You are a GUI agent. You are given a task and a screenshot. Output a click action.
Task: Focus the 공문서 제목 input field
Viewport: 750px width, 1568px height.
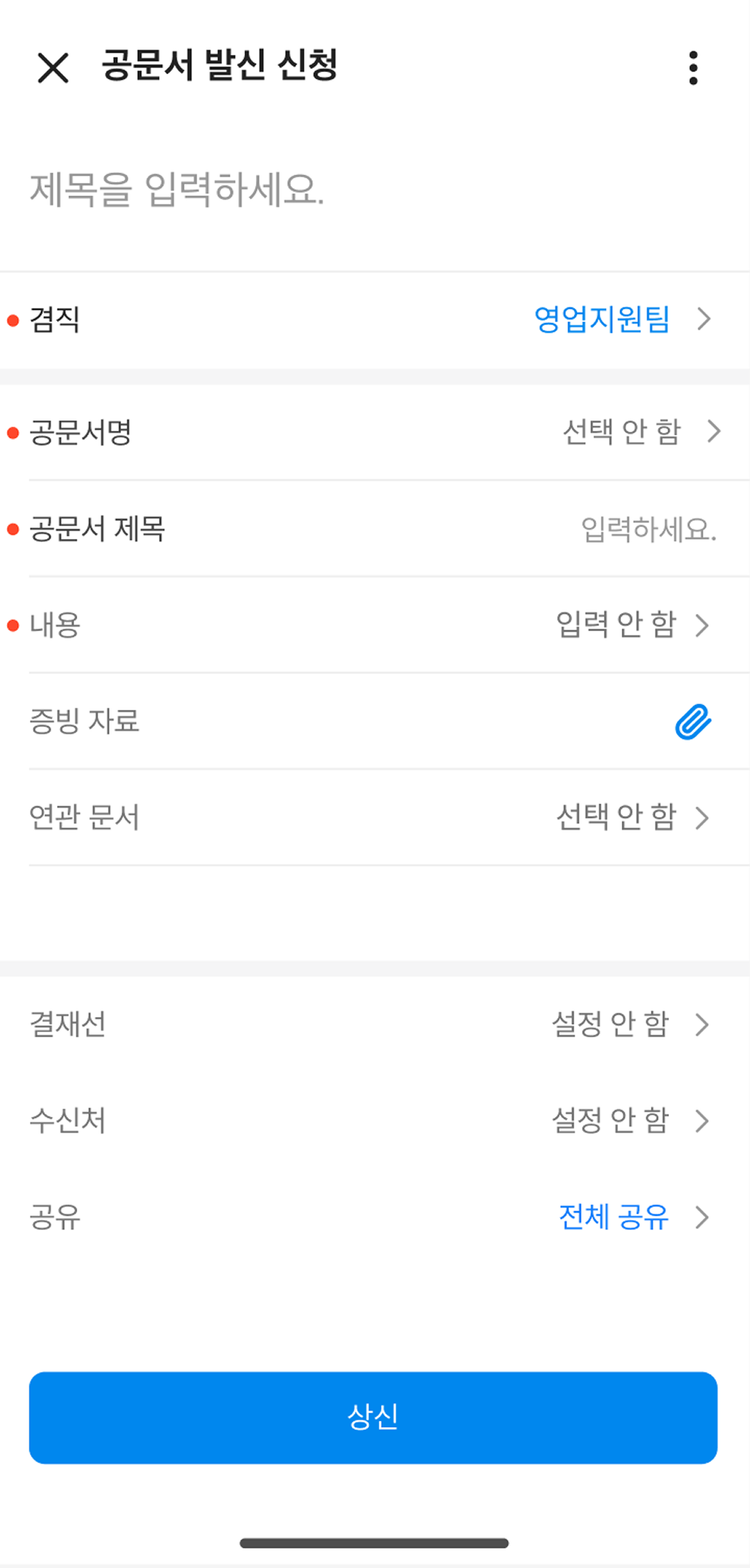click(648, 529)
